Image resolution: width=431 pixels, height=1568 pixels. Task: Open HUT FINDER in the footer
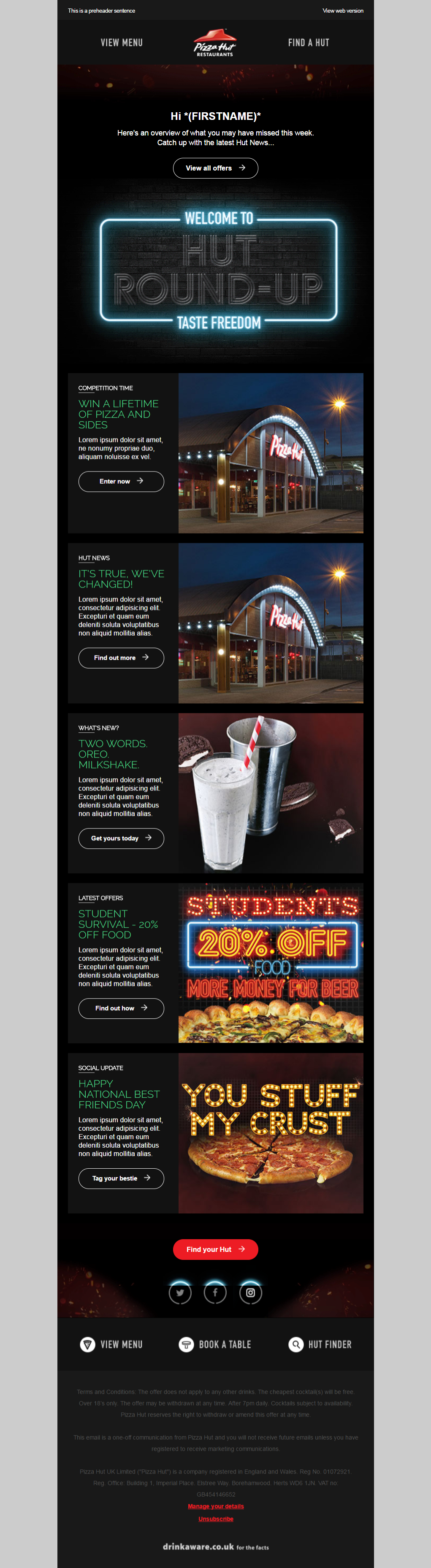(320, 1344)
